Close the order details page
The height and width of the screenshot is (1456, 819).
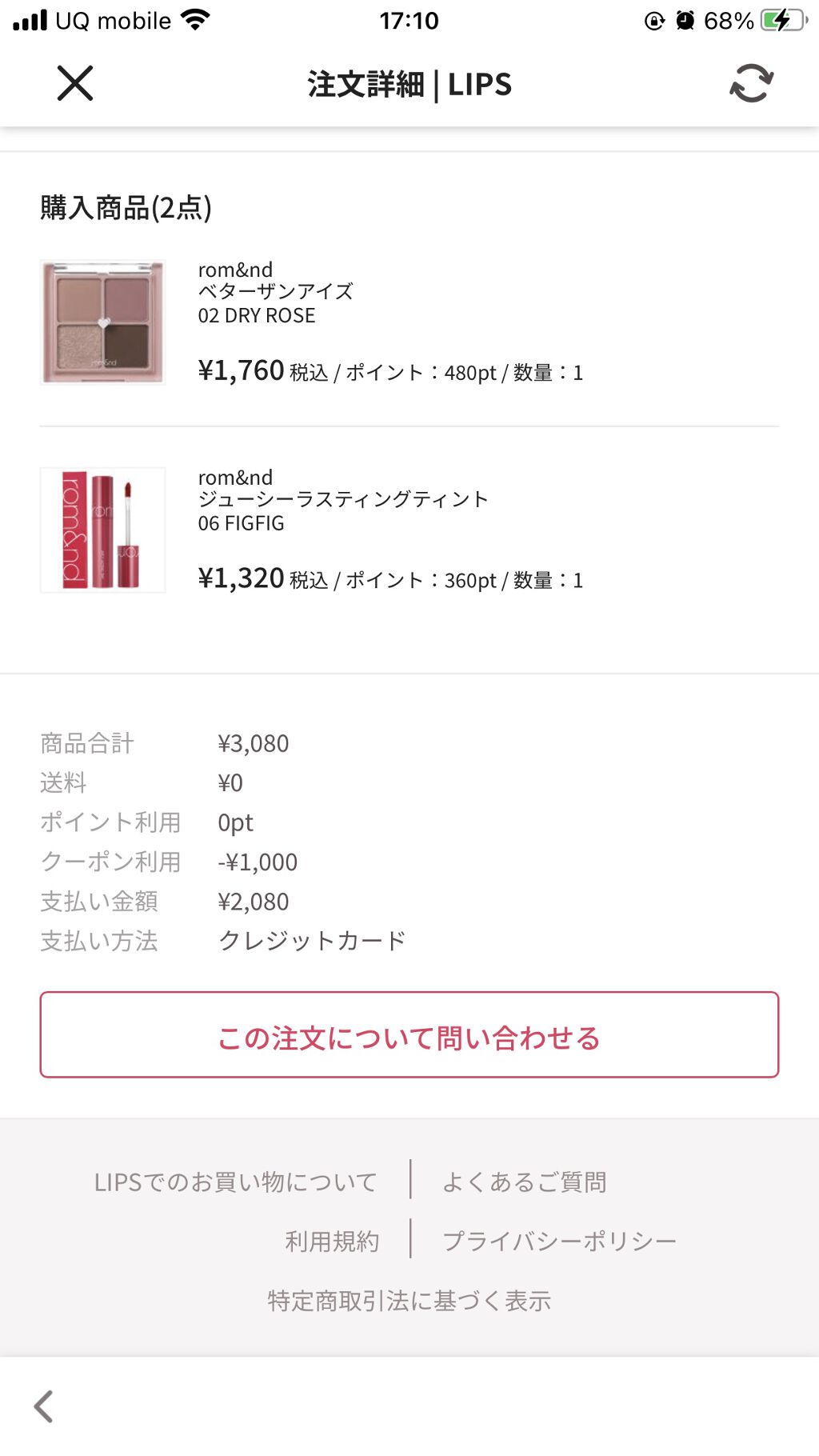(x=75, y=83)
